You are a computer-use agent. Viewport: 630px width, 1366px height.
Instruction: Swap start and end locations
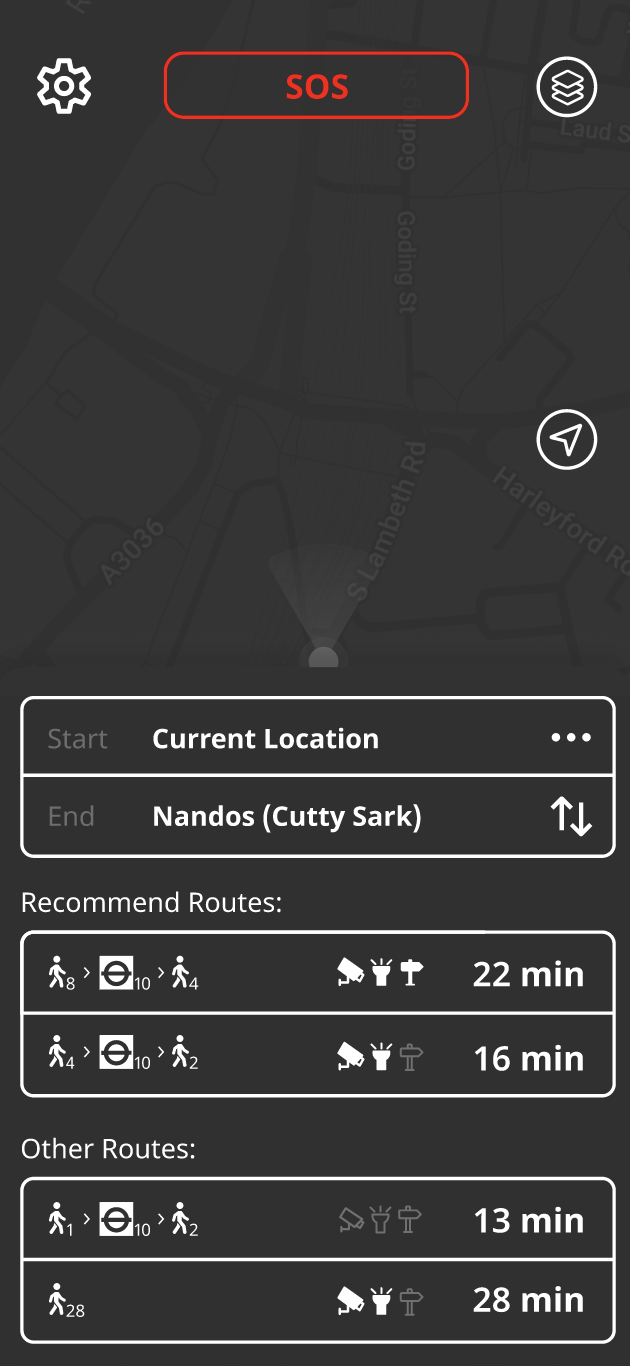571,817
